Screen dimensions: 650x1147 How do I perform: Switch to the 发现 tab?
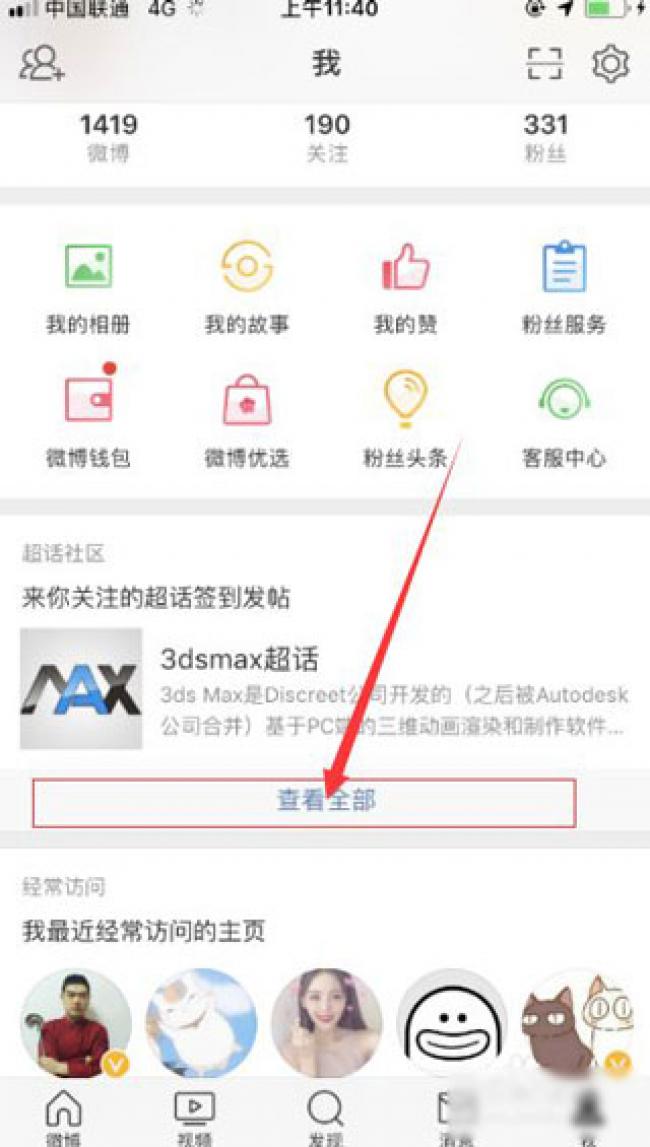(x=325, y=1115)
